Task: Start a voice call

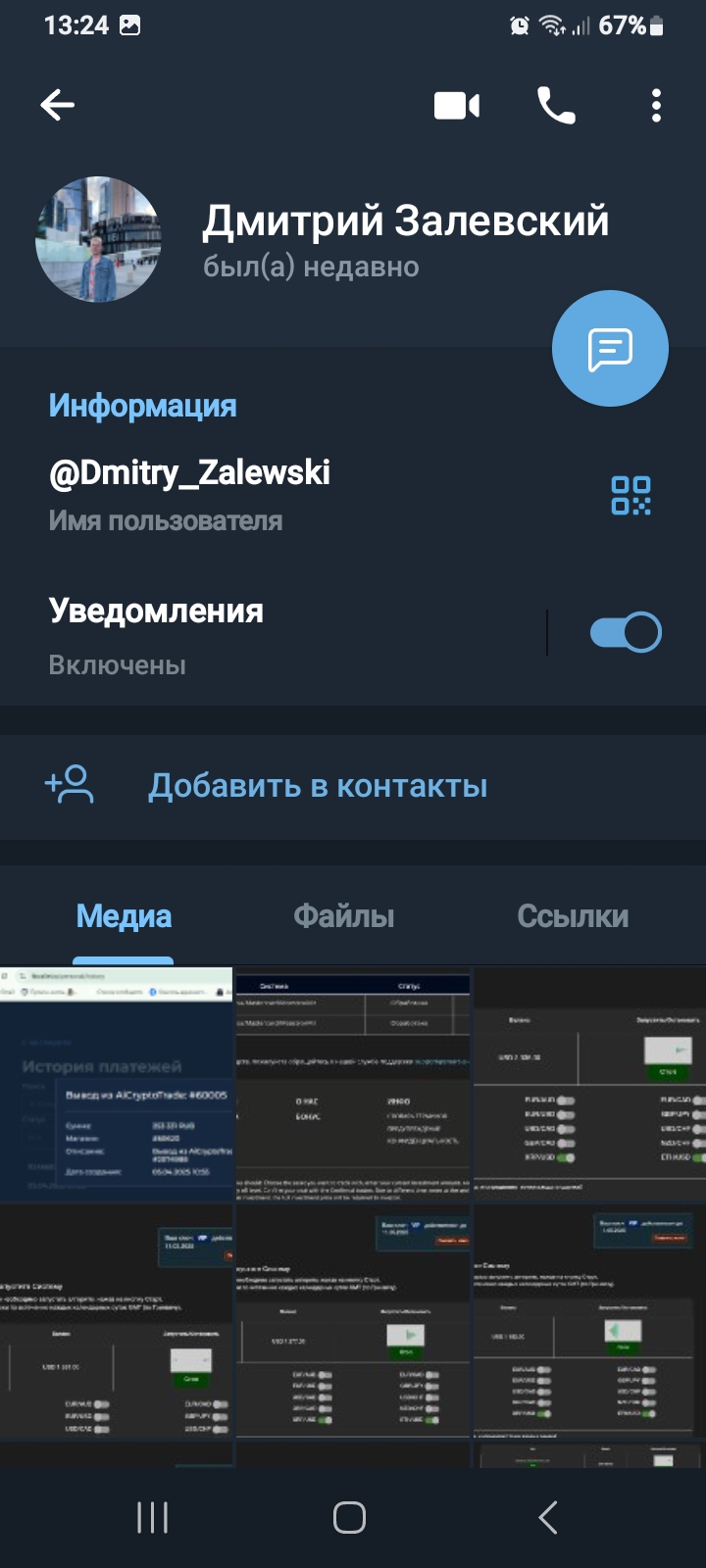Action: coord(556,106)
